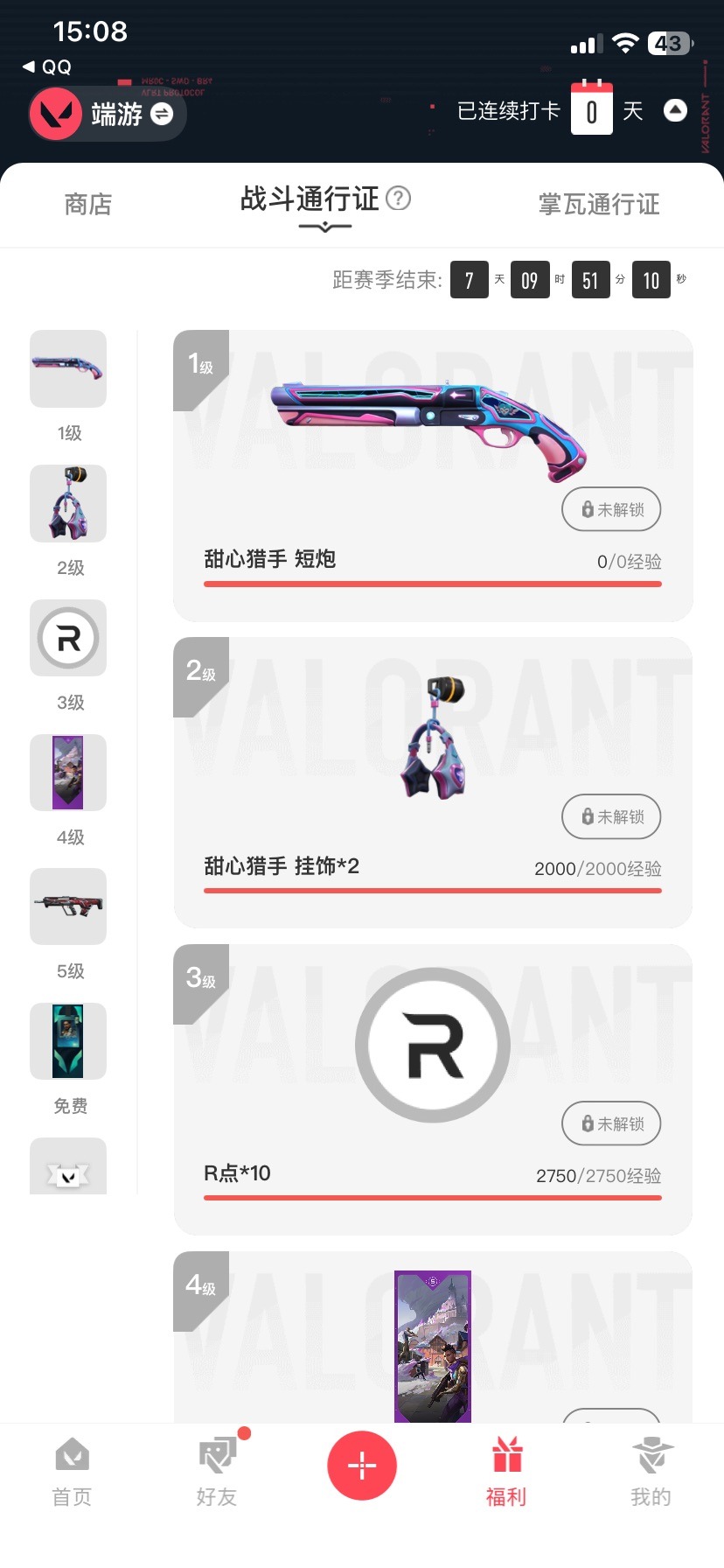724x1568 pixels.
Task: Select the 免费 reward thumbnail in sidebar
Action: (x=67, y=1041)
